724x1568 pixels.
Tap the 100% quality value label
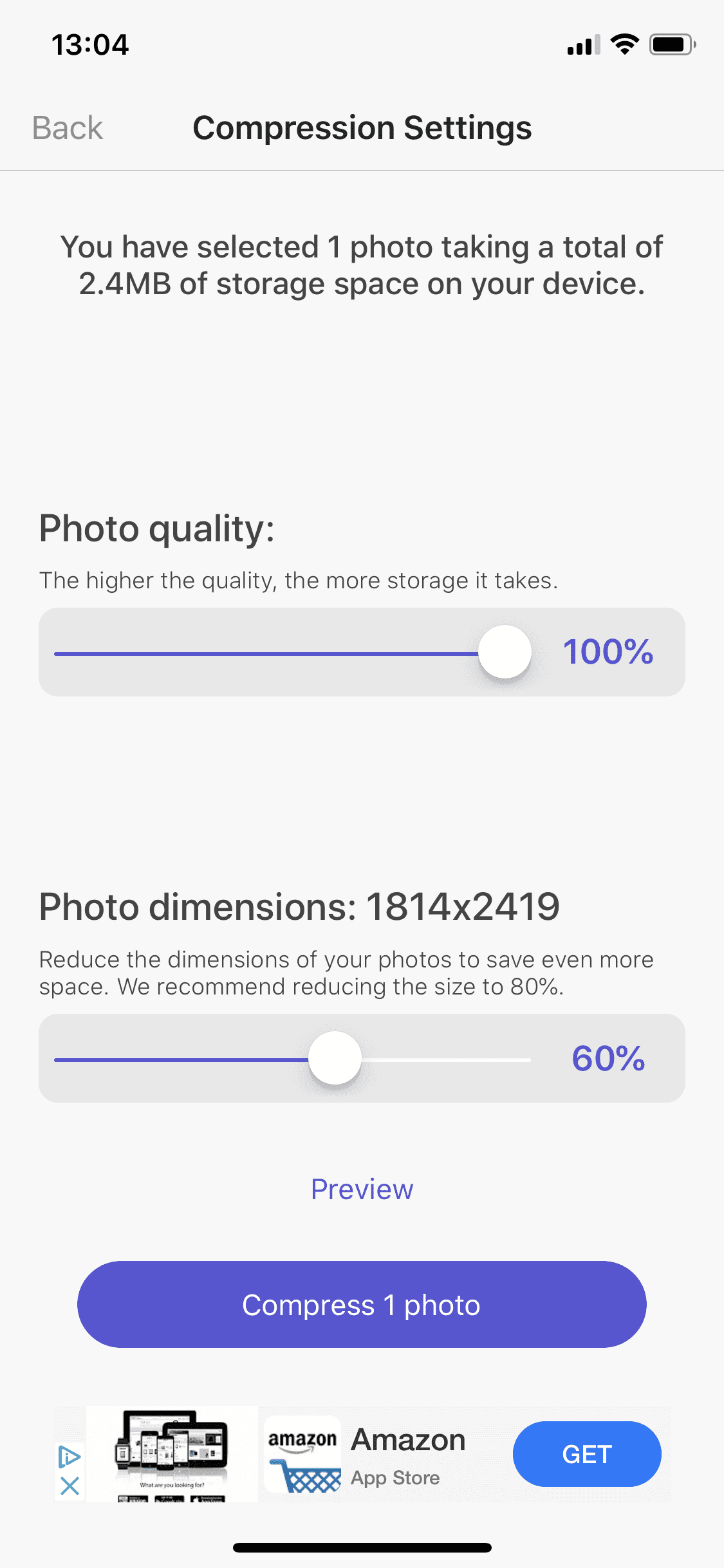[x=608, y=652]
